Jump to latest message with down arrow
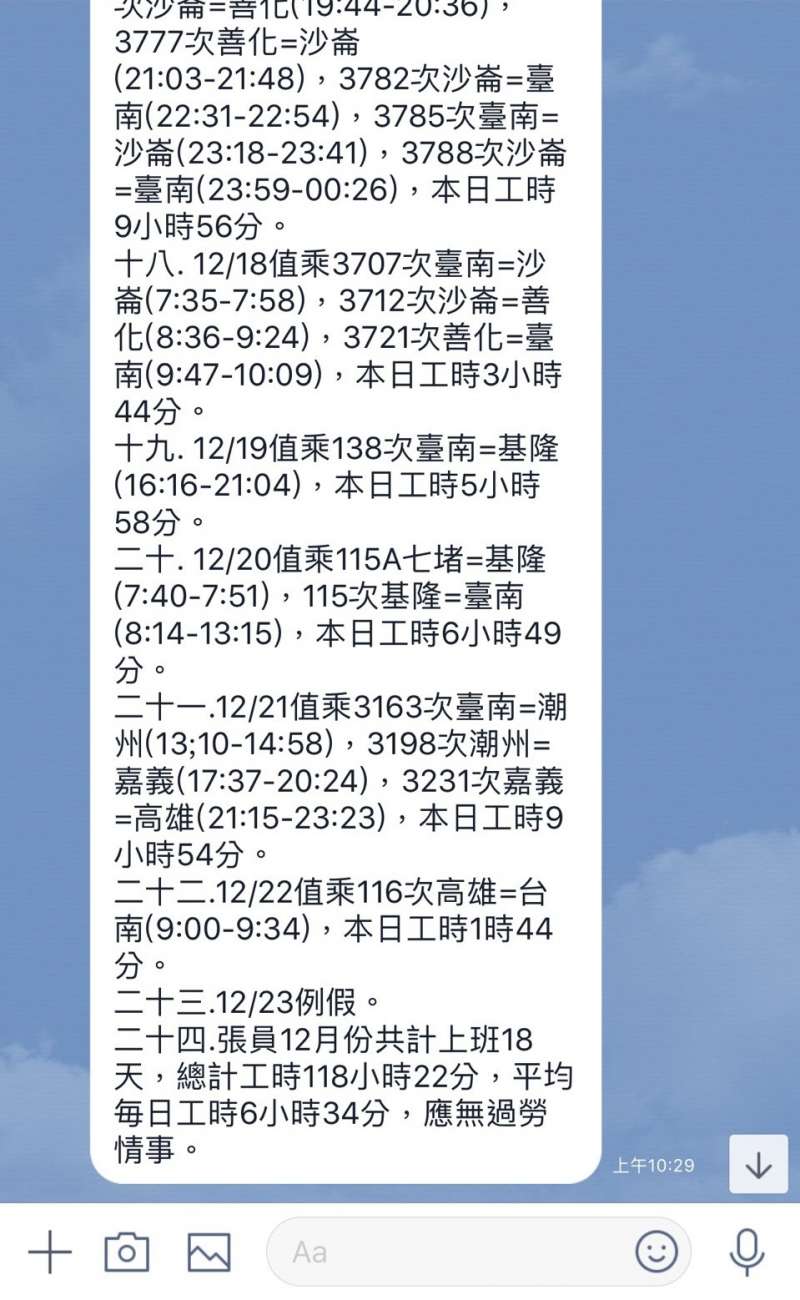 click(x=758, y=1164)
